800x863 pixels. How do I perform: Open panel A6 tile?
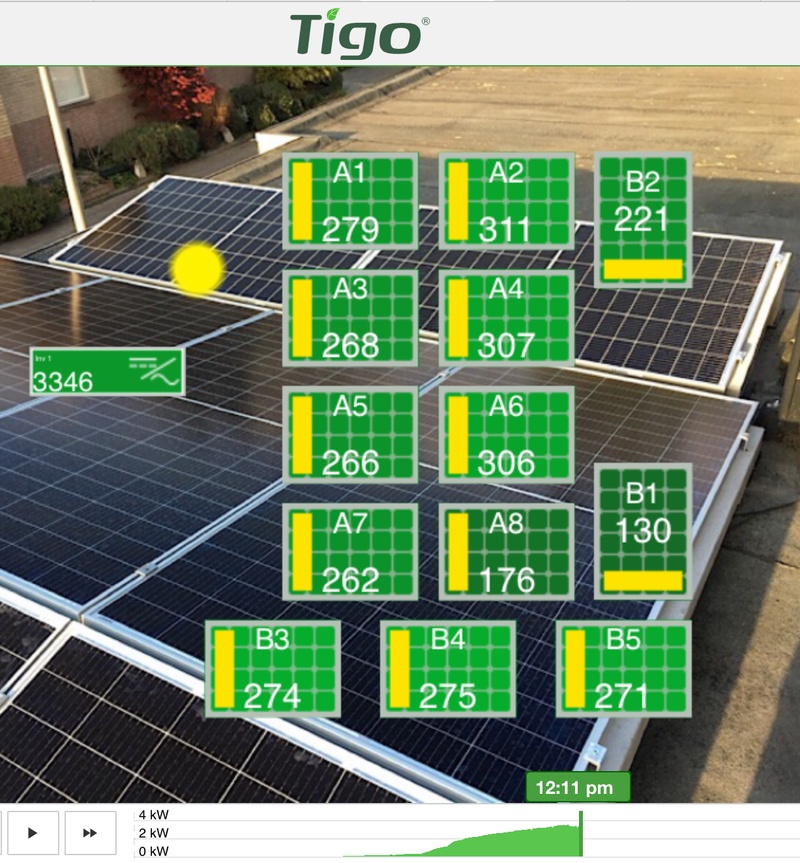[x=507, y=436]
